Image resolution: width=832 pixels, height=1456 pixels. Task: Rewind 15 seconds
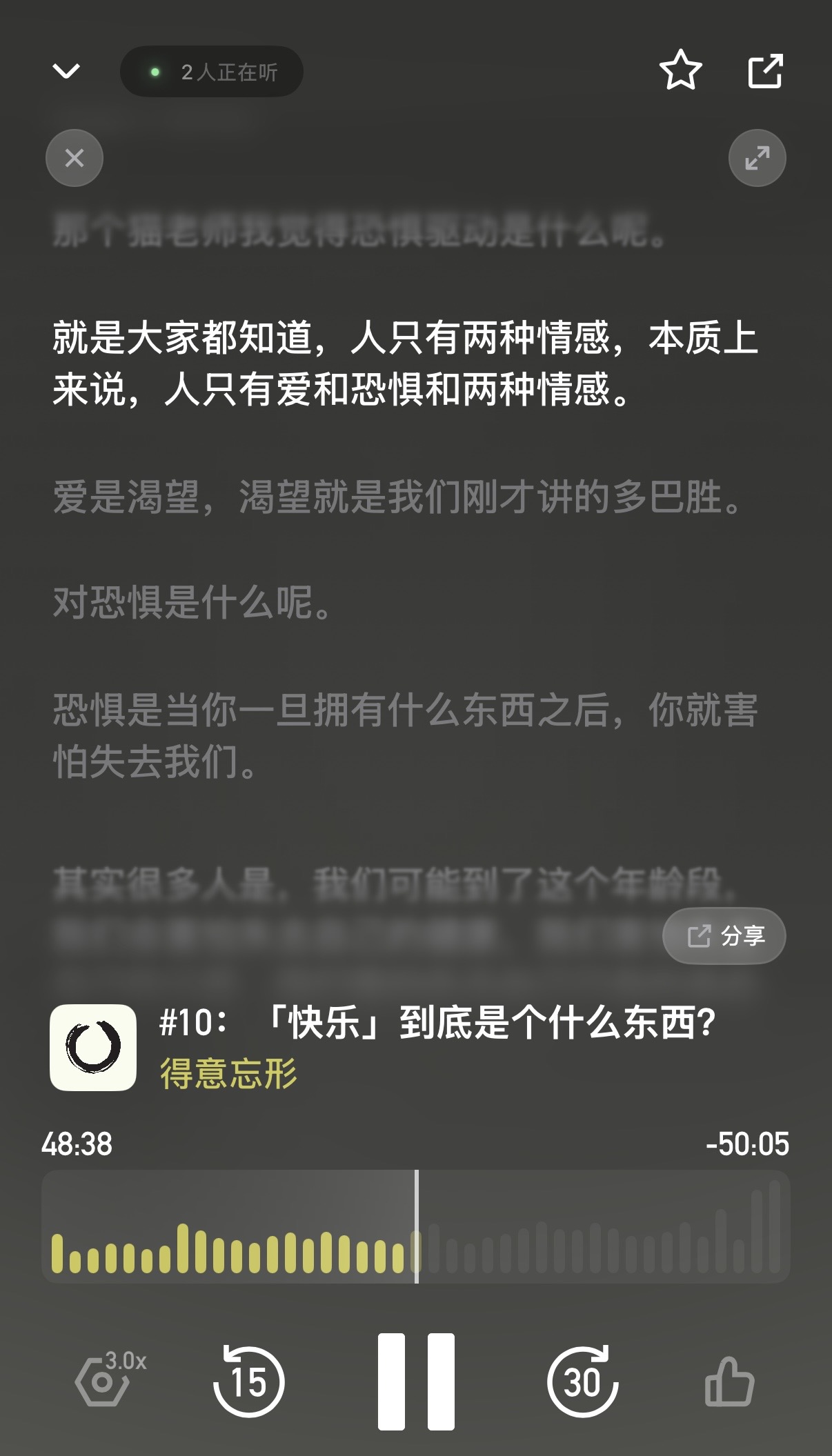tap(248, 1382)
